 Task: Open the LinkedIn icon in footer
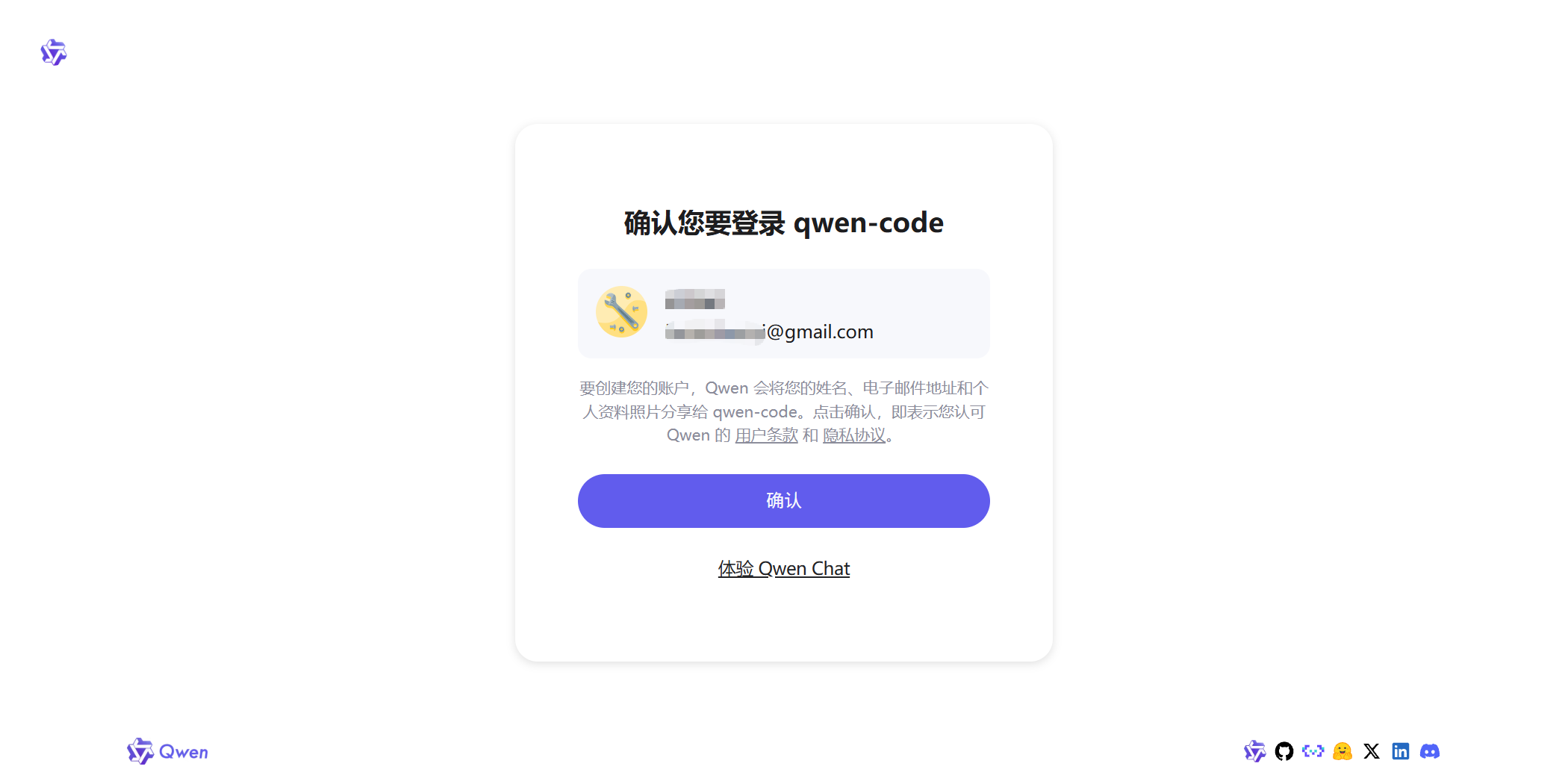[1400, 751]
